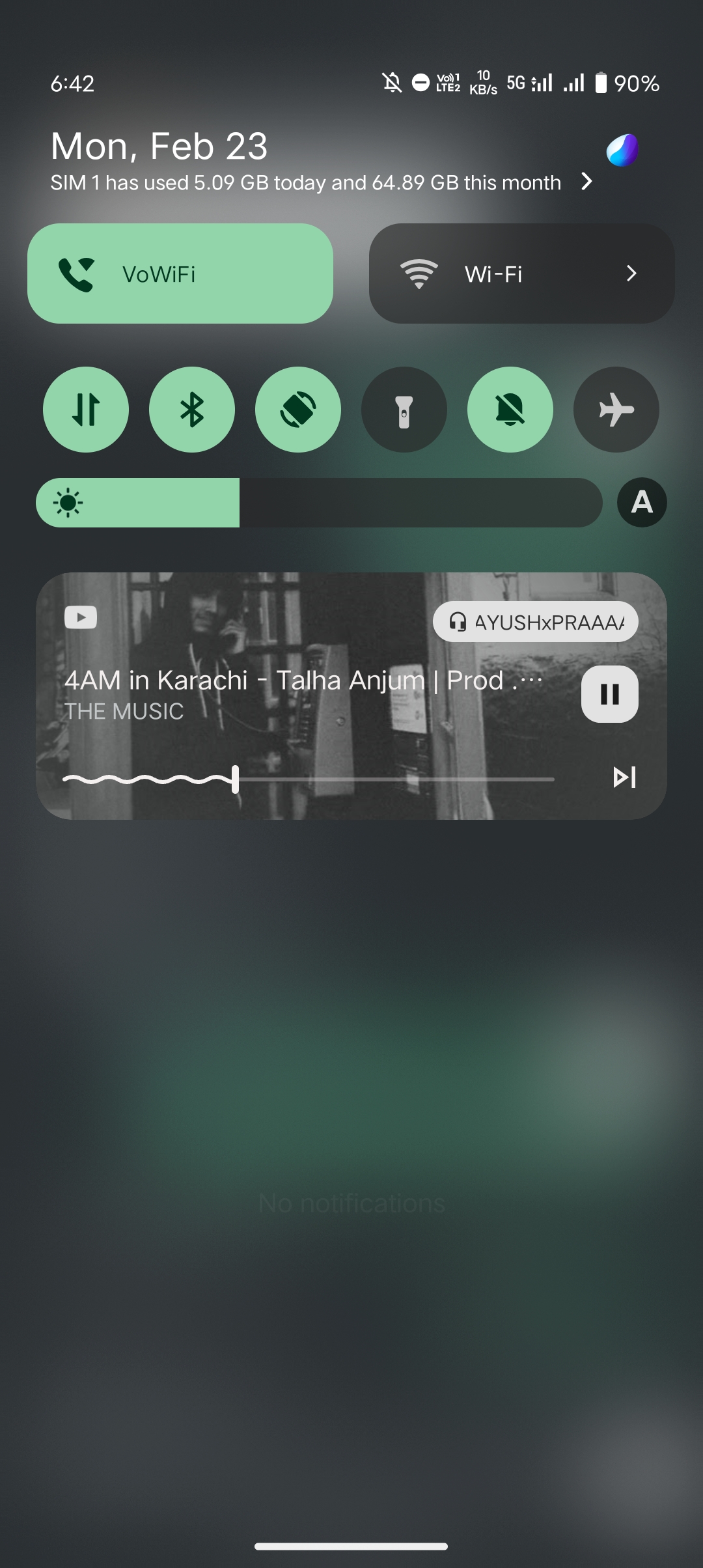Switch on the flashlight
703x1568 pixels.
point(404,410)
